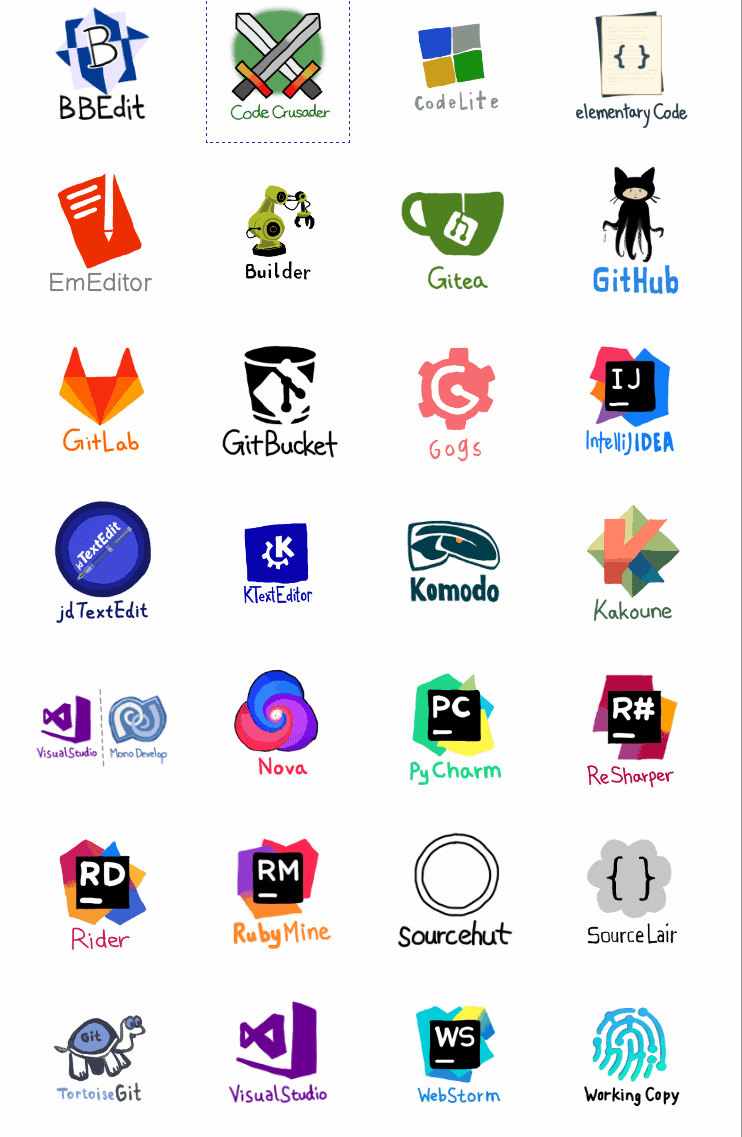The image size is (742, 1137).
Task: Open the Komodo tile
Action: 454,562
